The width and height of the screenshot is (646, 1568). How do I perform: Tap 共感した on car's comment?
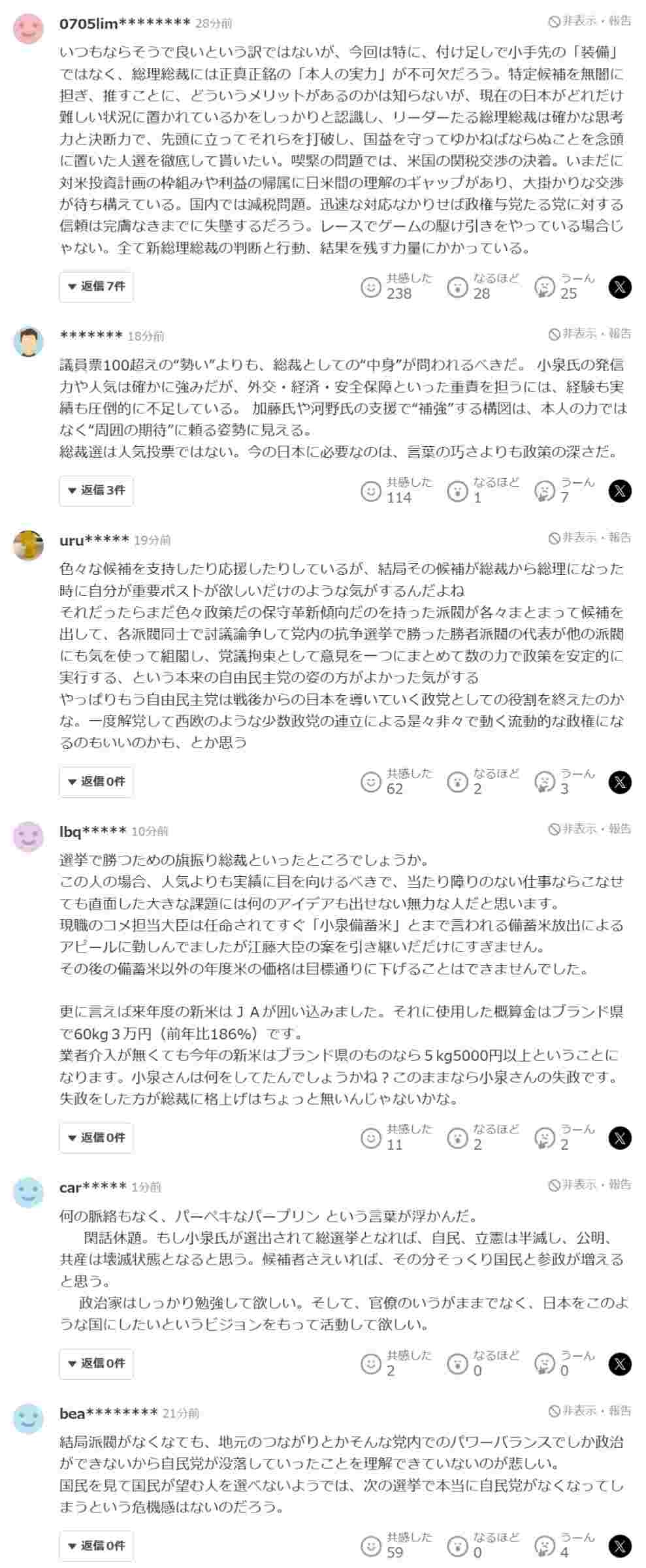tap(371, 1364)
